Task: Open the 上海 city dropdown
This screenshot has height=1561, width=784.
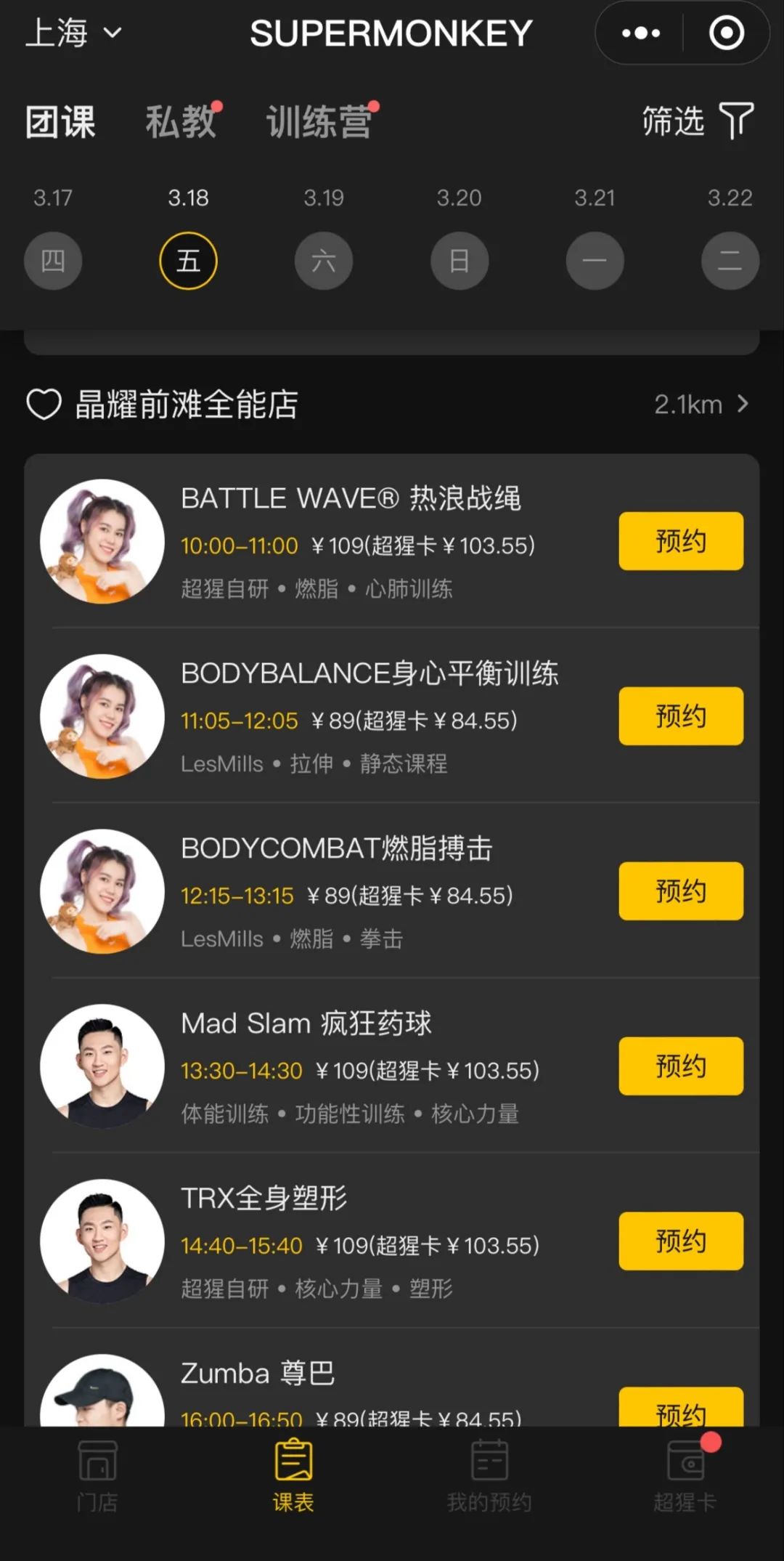Action: pyautogui.click(x=73, y=33)
